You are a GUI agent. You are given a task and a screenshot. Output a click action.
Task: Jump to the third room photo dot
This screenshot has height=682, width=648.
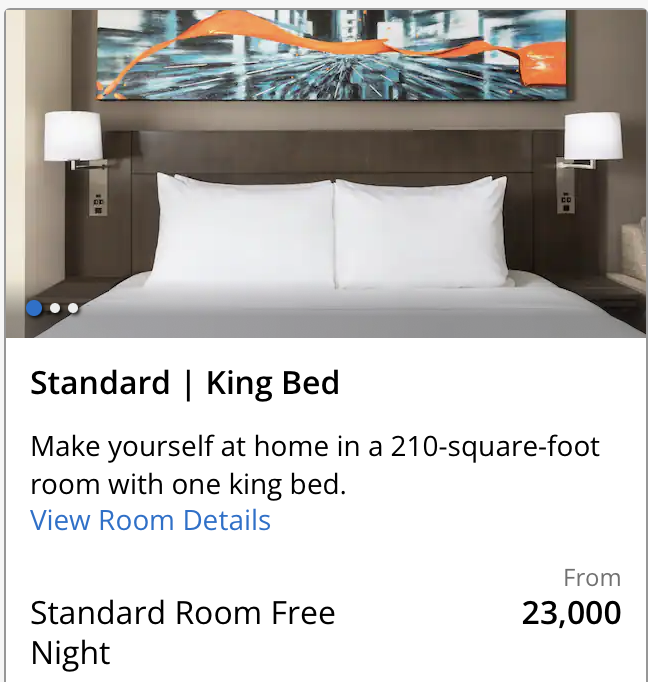pyautogui.click(x=73, y=308)
